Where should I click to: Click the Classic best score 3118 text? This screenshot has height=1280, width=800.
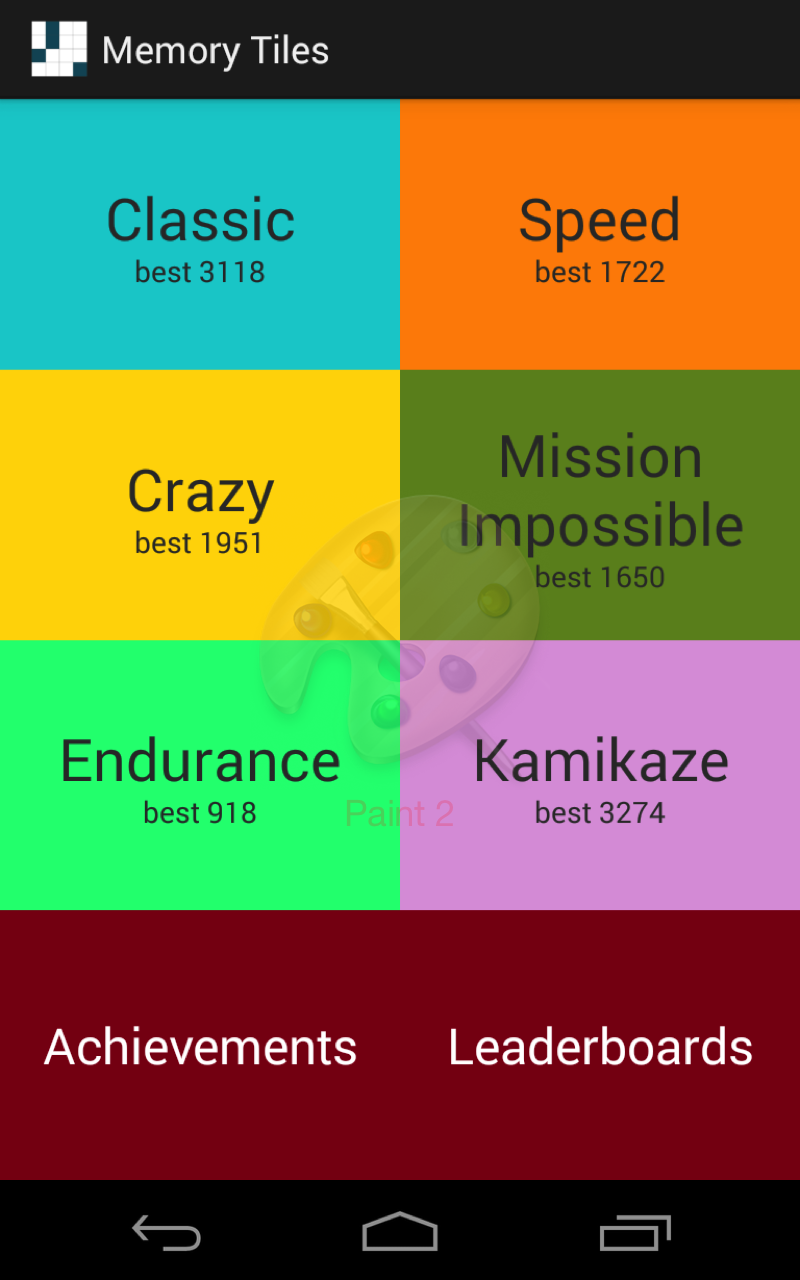(x=199, y=271)
